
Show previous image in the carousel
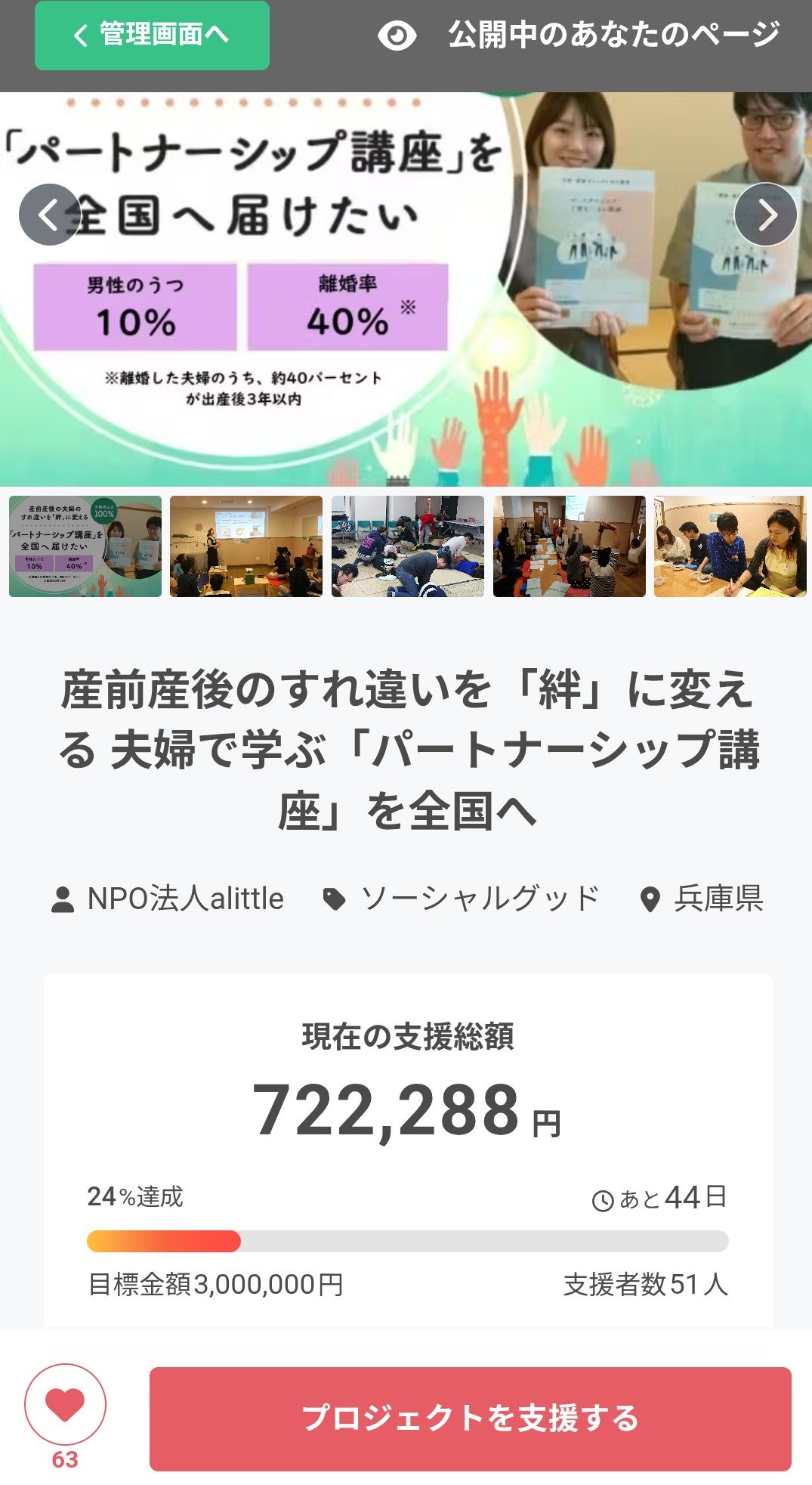coord(49,215)
